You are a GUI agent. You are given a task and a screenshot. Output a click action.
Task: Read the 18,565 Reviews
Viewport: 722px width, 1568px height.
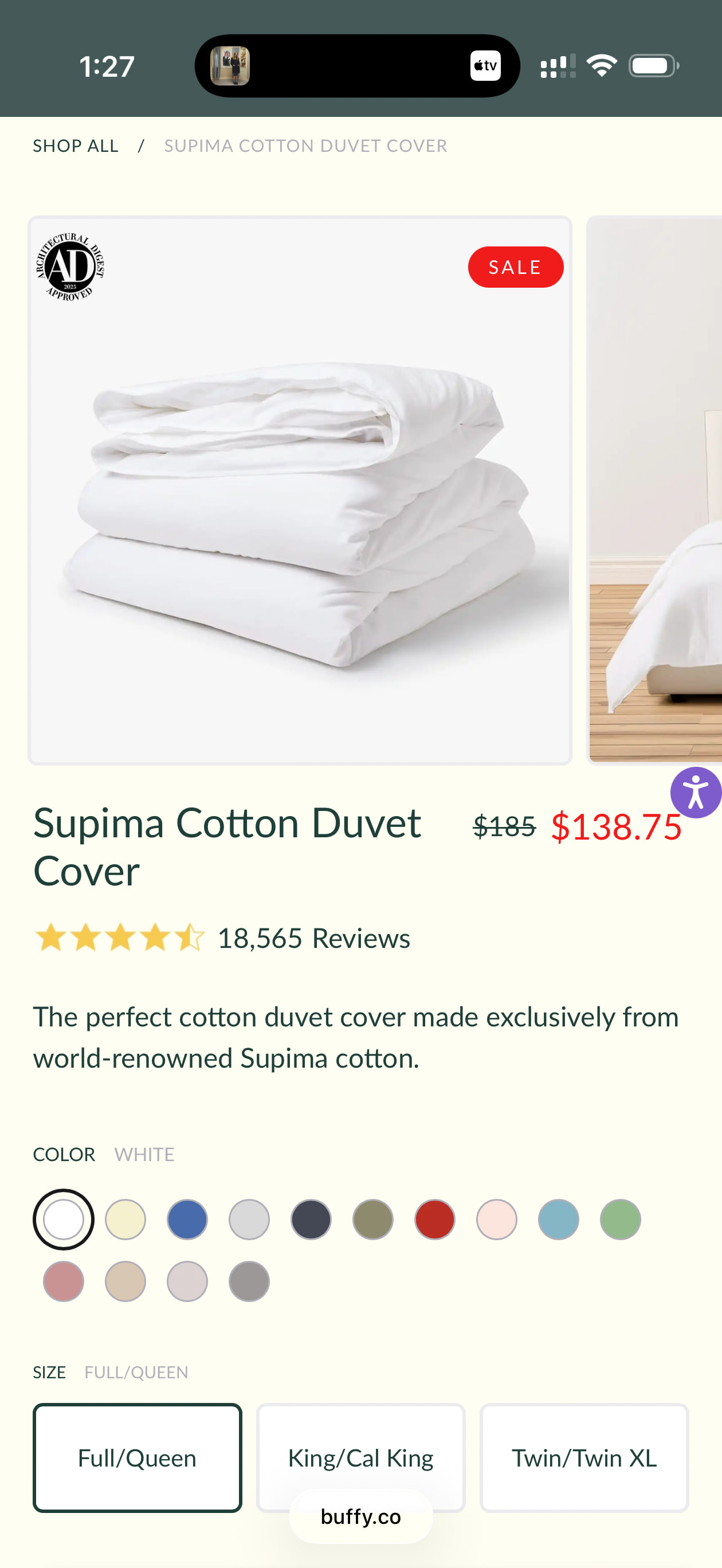(313, 938)
